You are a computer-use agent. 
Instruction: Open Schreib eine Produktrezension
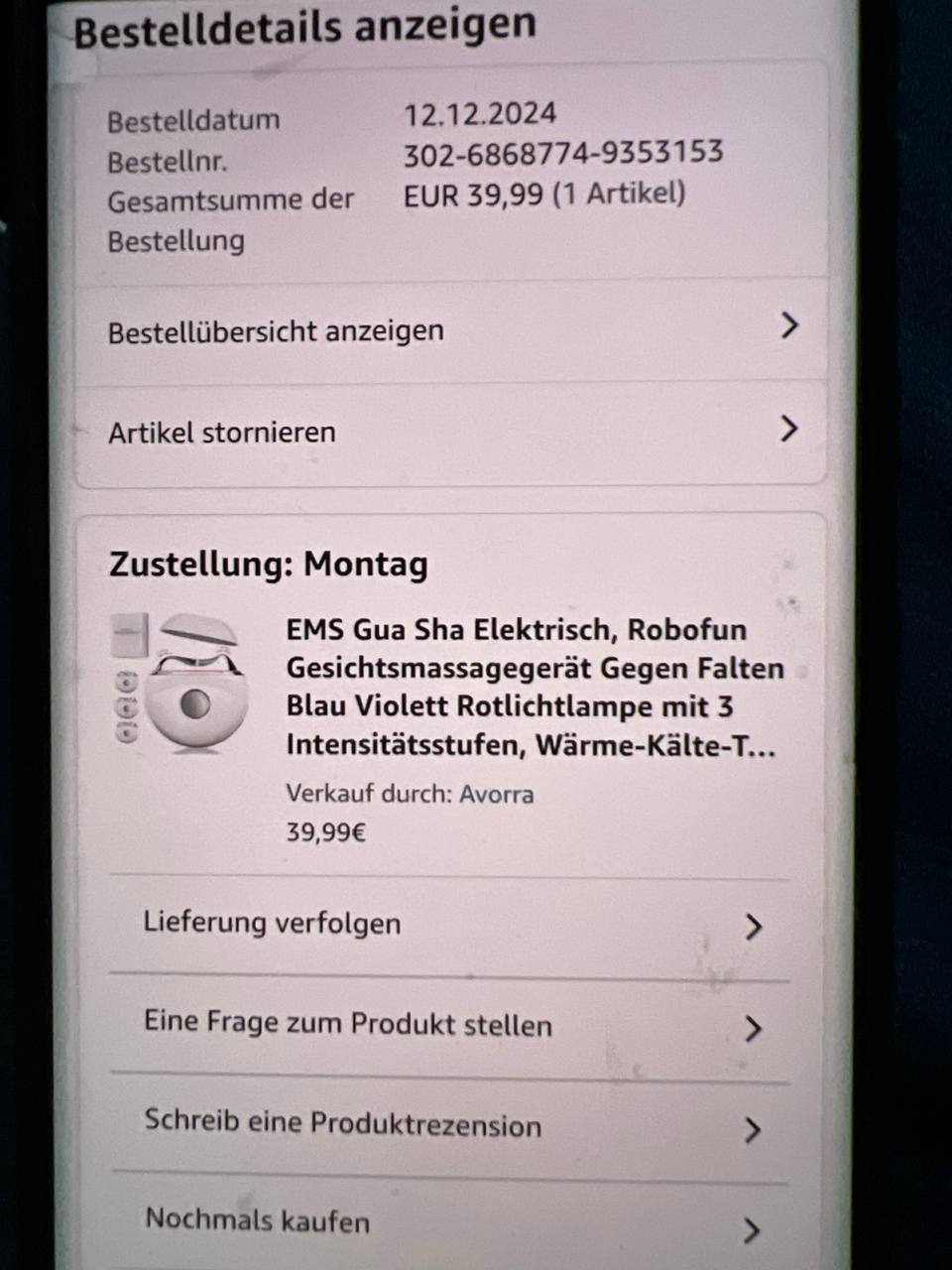pos(451,1125)
